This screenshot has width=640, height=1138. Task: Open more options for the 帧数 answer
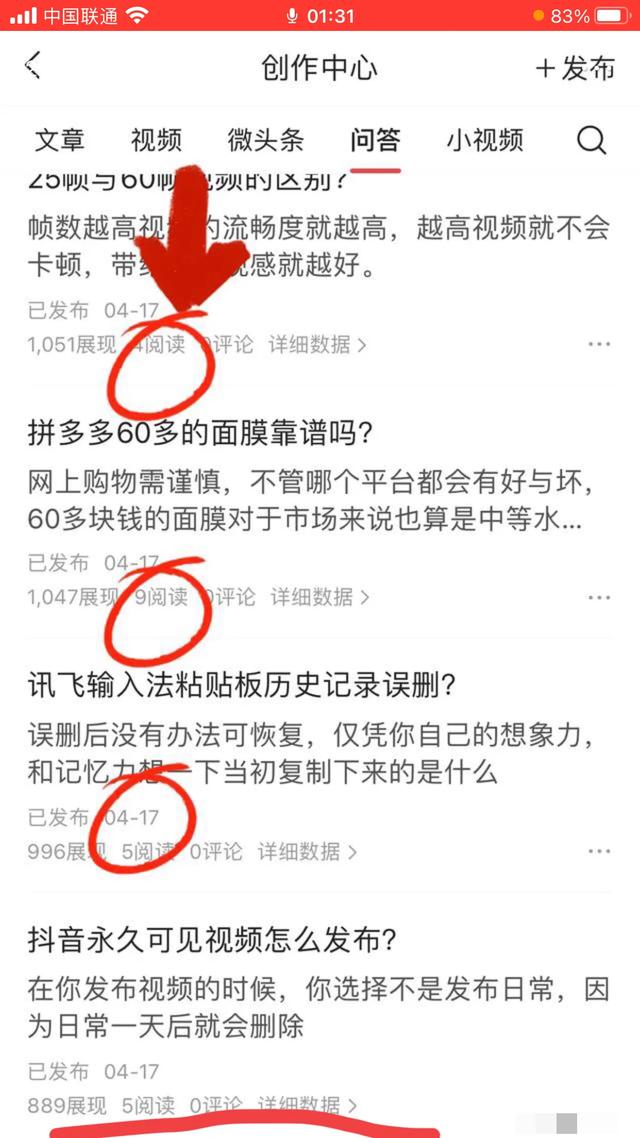coord(598,345)
